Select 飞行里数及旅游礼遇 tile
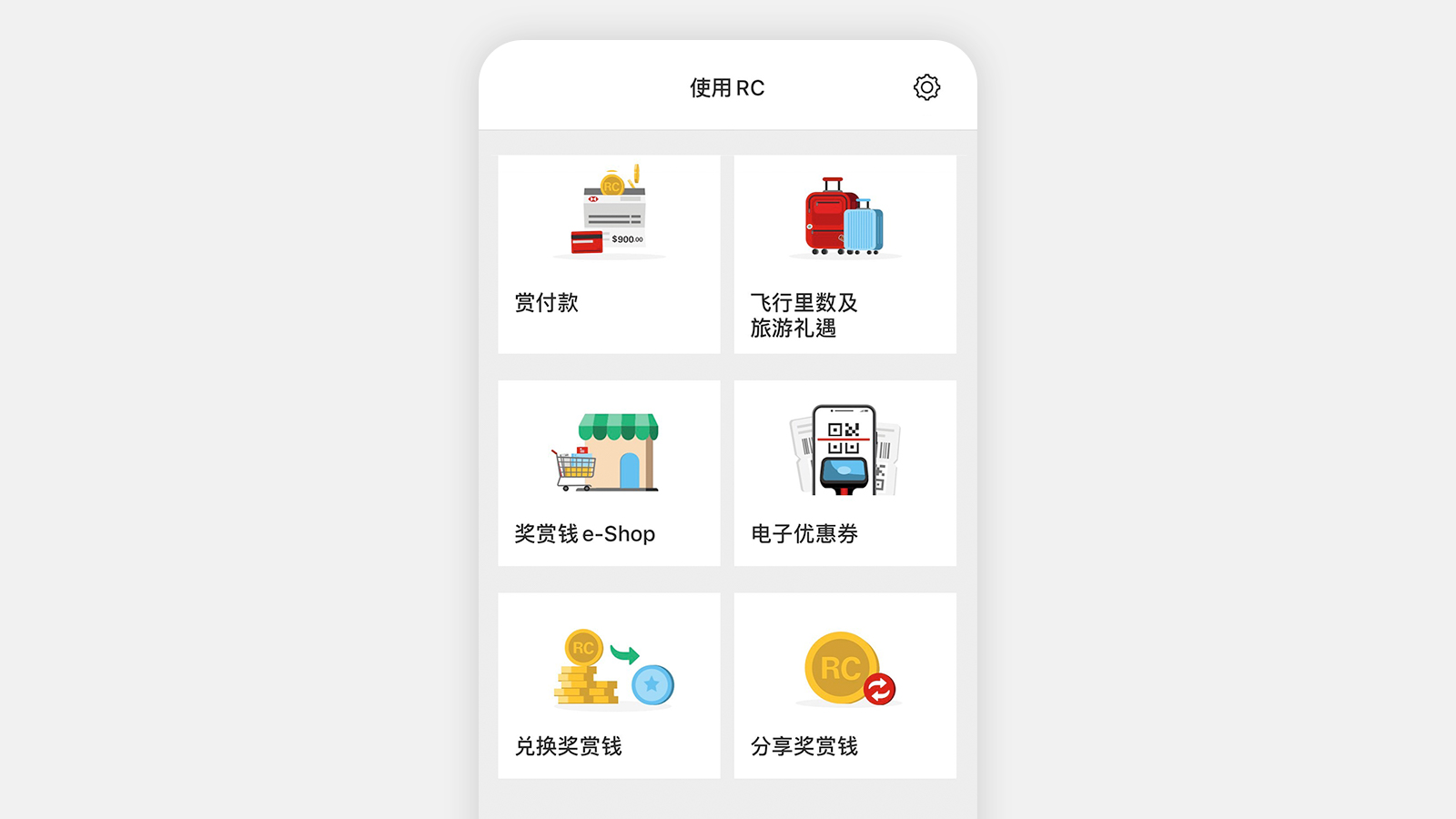Screen dimensions: 1456x819 tap(844, 254)
